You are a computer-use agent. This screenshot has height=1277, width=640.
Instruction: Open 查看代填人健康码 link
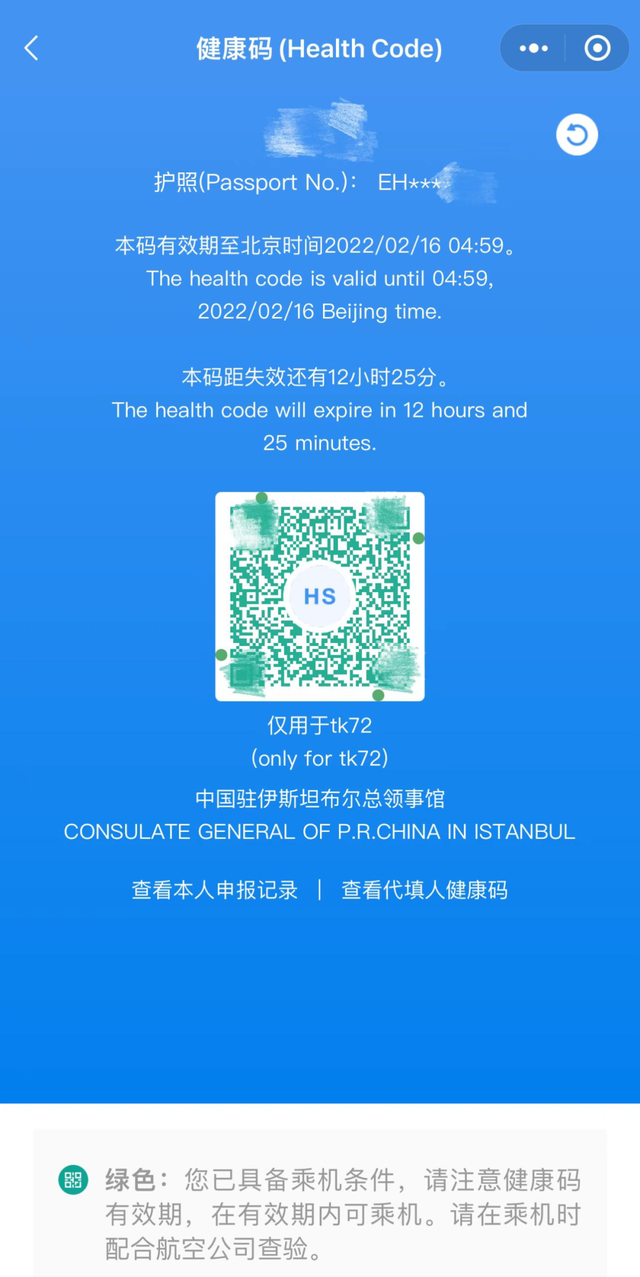[424, 890]
